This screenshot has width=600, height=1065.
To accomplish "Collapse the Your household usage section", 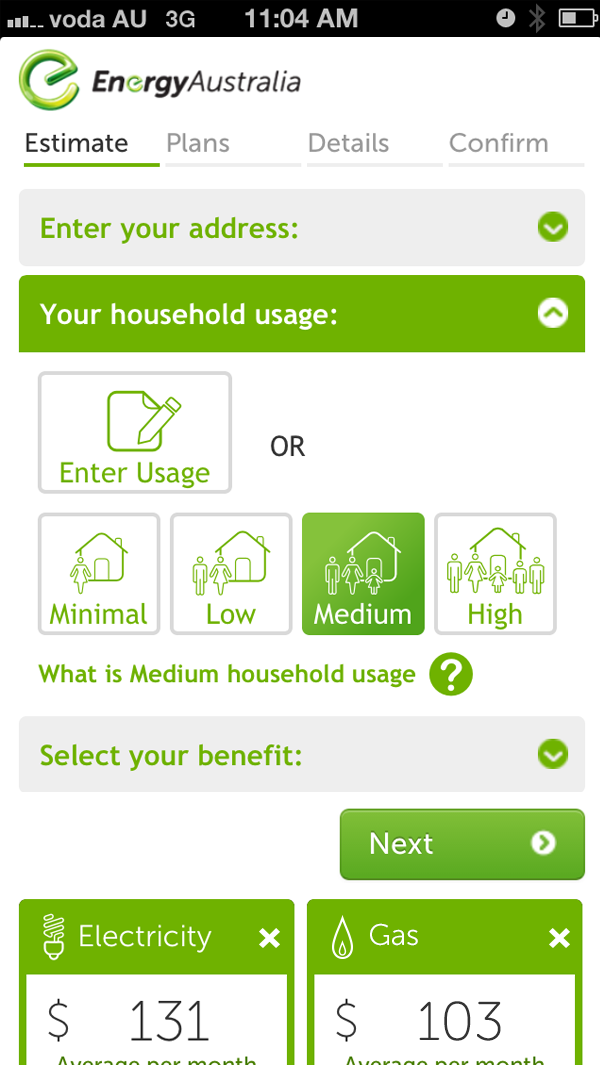I will point(302,314).
